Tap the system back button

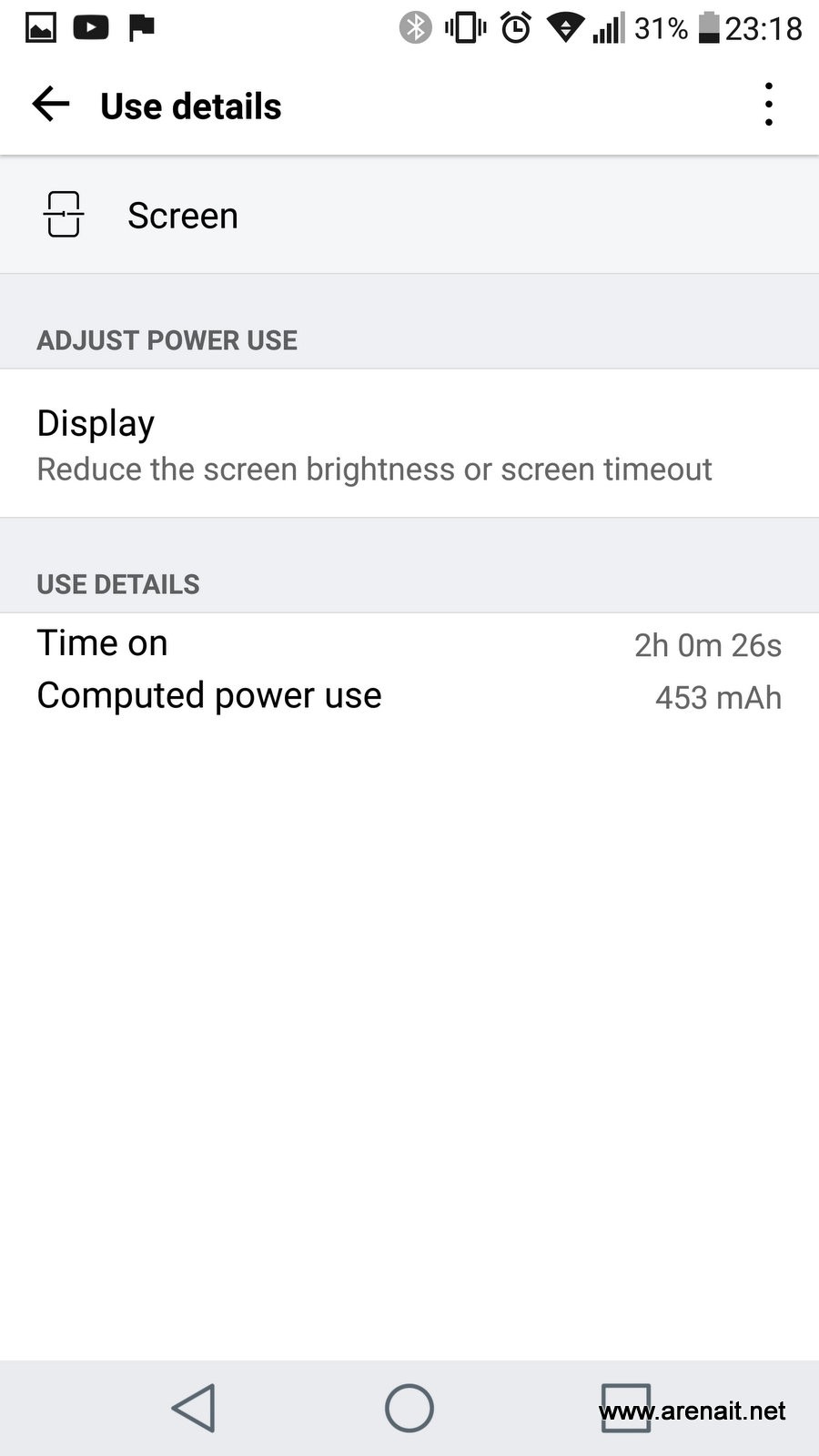tap(194, 1408)
